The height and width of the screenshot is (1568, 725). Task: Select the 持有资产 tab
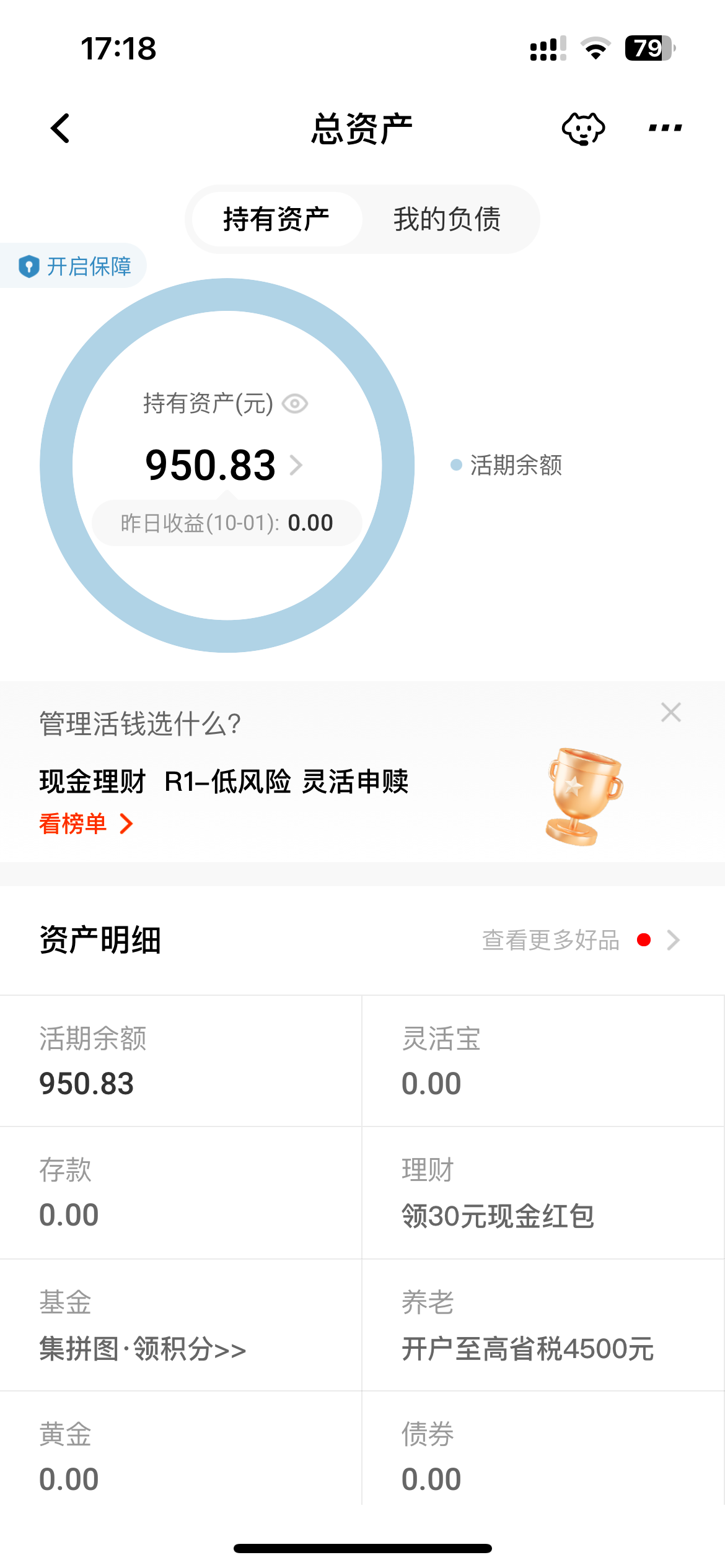point(276,219)
